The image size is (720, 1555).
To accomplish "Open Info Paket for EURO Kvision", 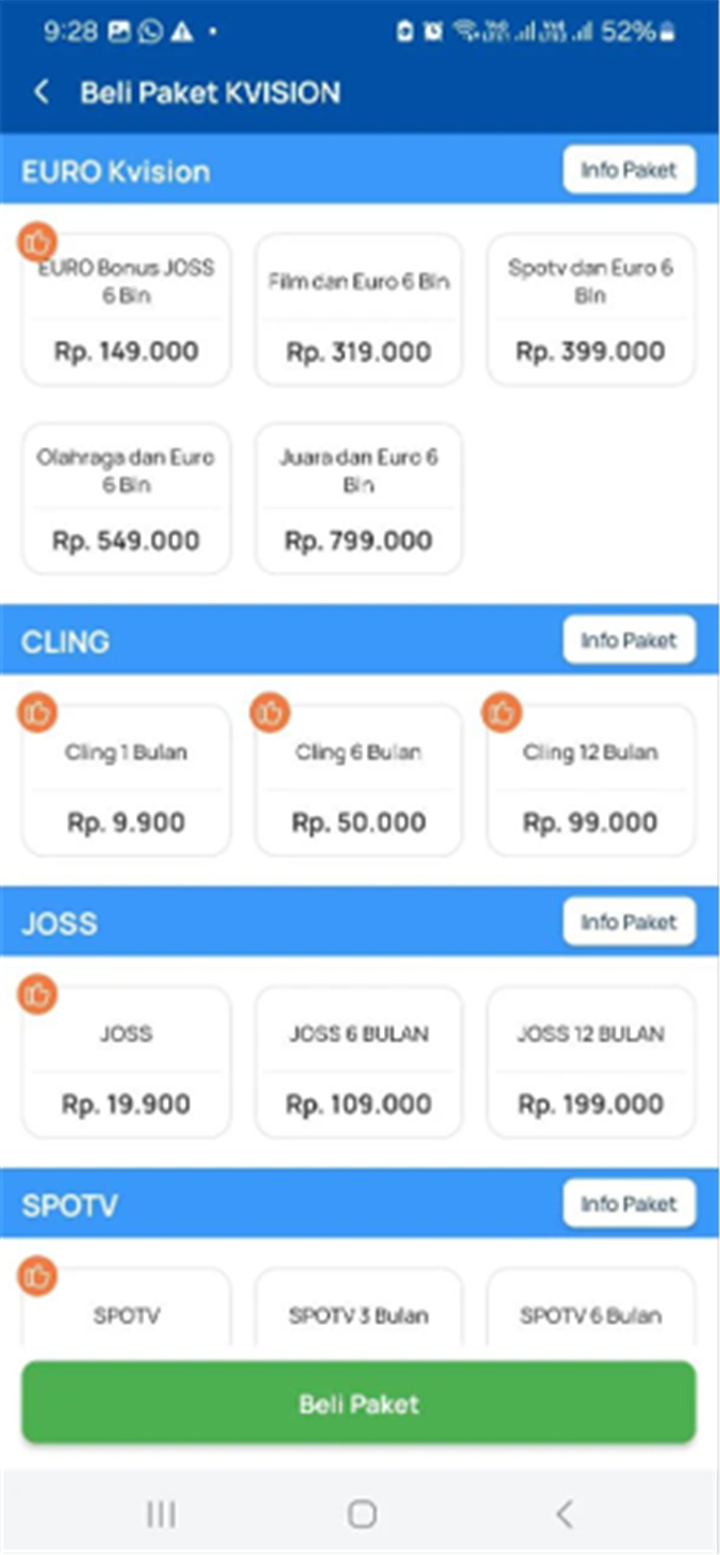I will (629, 170).
